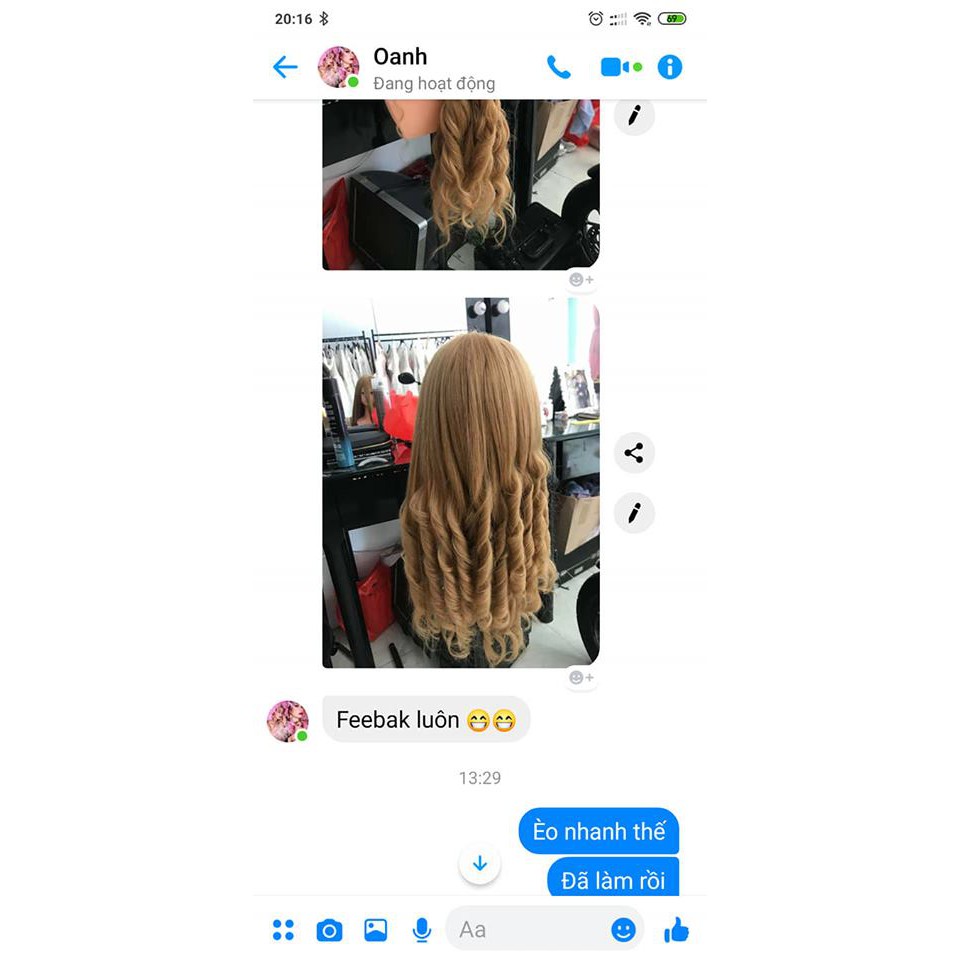Focus the Aa message field
Screen dimensions: 960x960
click(525, 930)
